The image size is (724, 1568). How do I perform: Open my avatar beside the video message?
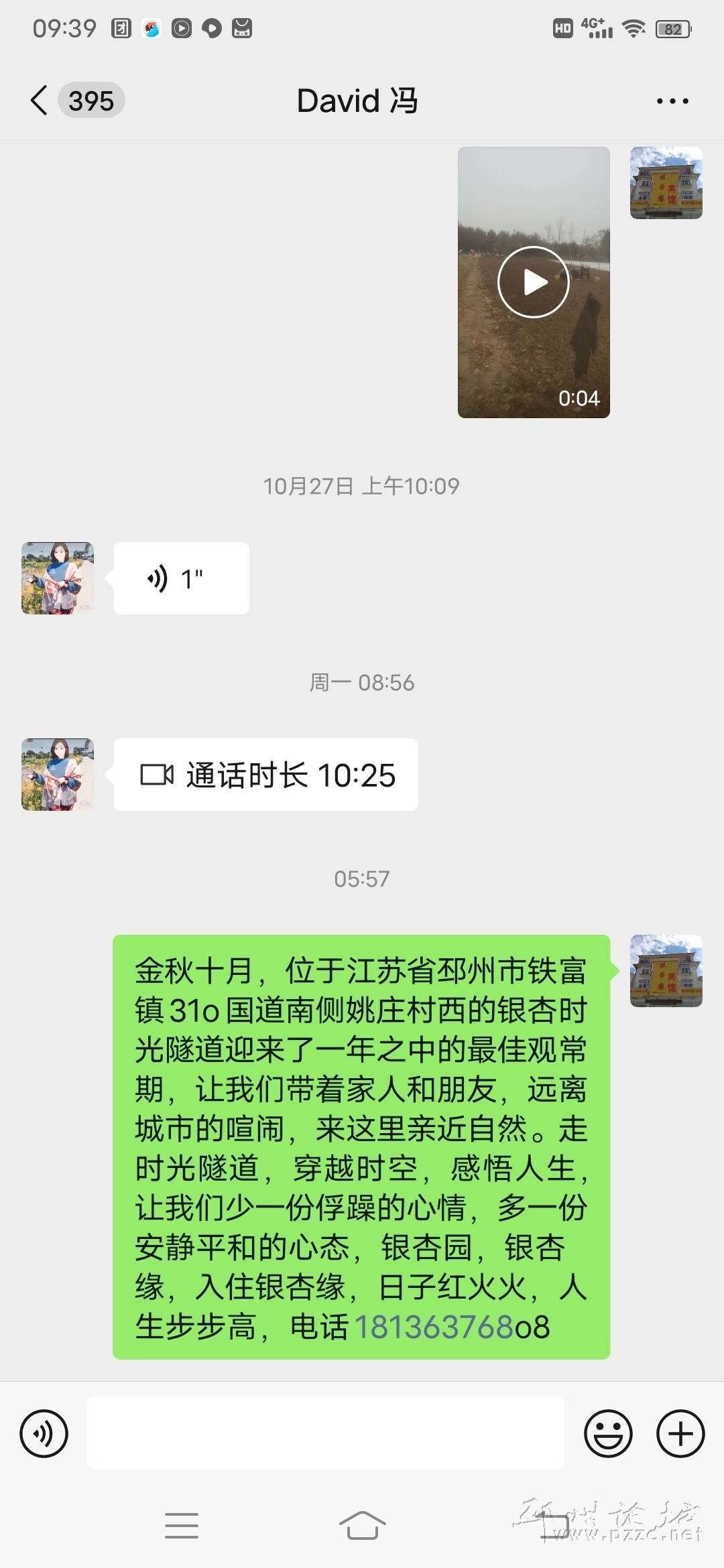coord(666,183)
